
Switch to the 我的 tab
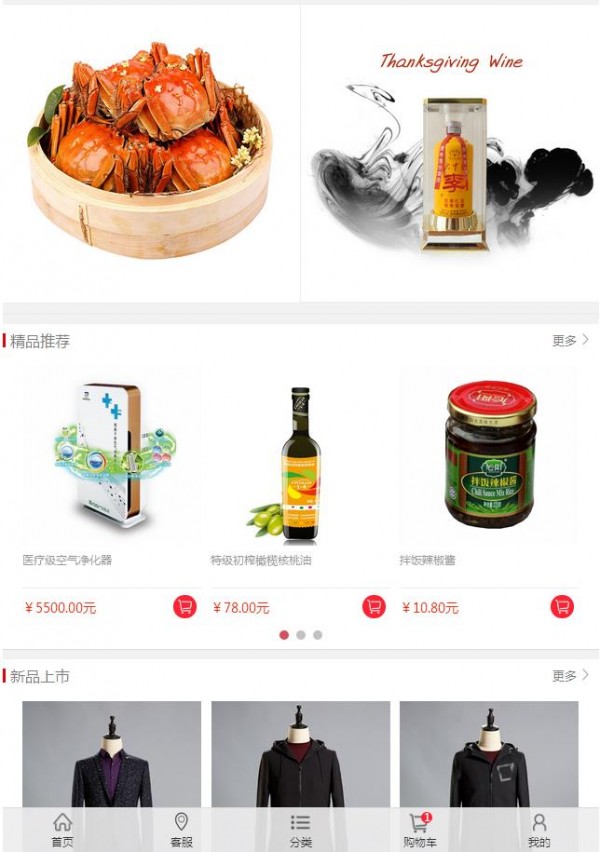[539, 830]
